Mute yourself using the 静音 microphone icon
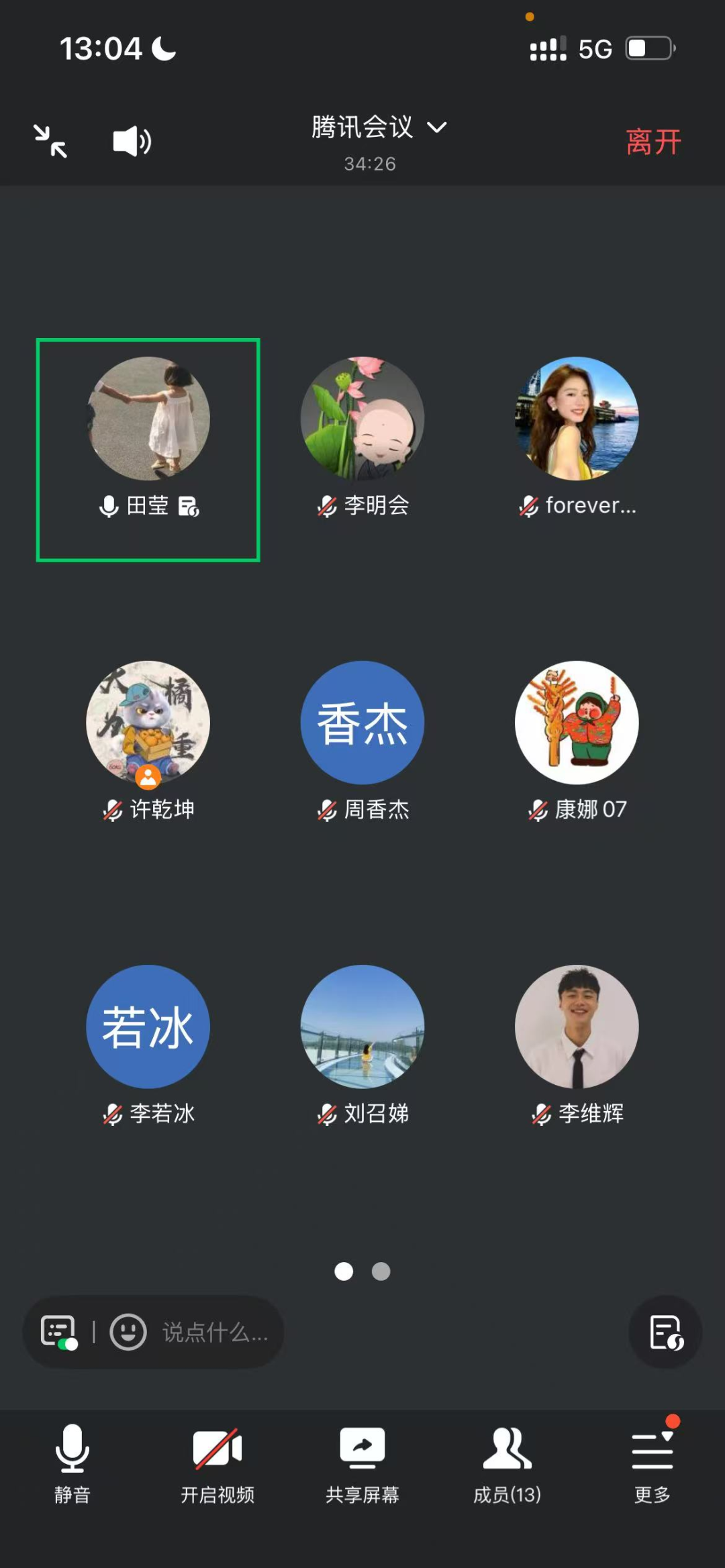The width and height of the screenshot is (725, 1568). point(72,1453)
